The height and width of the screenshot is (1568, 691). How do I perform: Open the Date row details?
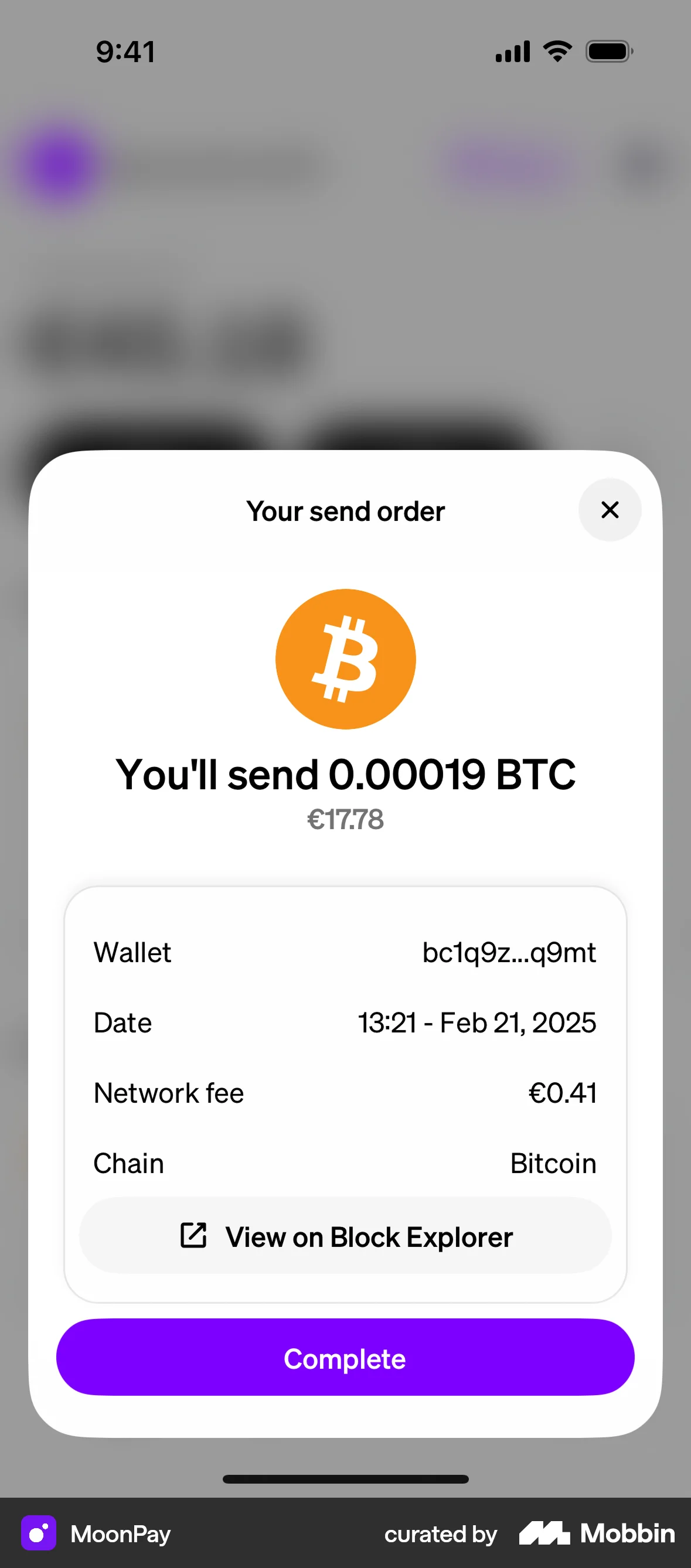click(x=345, y=1022)
